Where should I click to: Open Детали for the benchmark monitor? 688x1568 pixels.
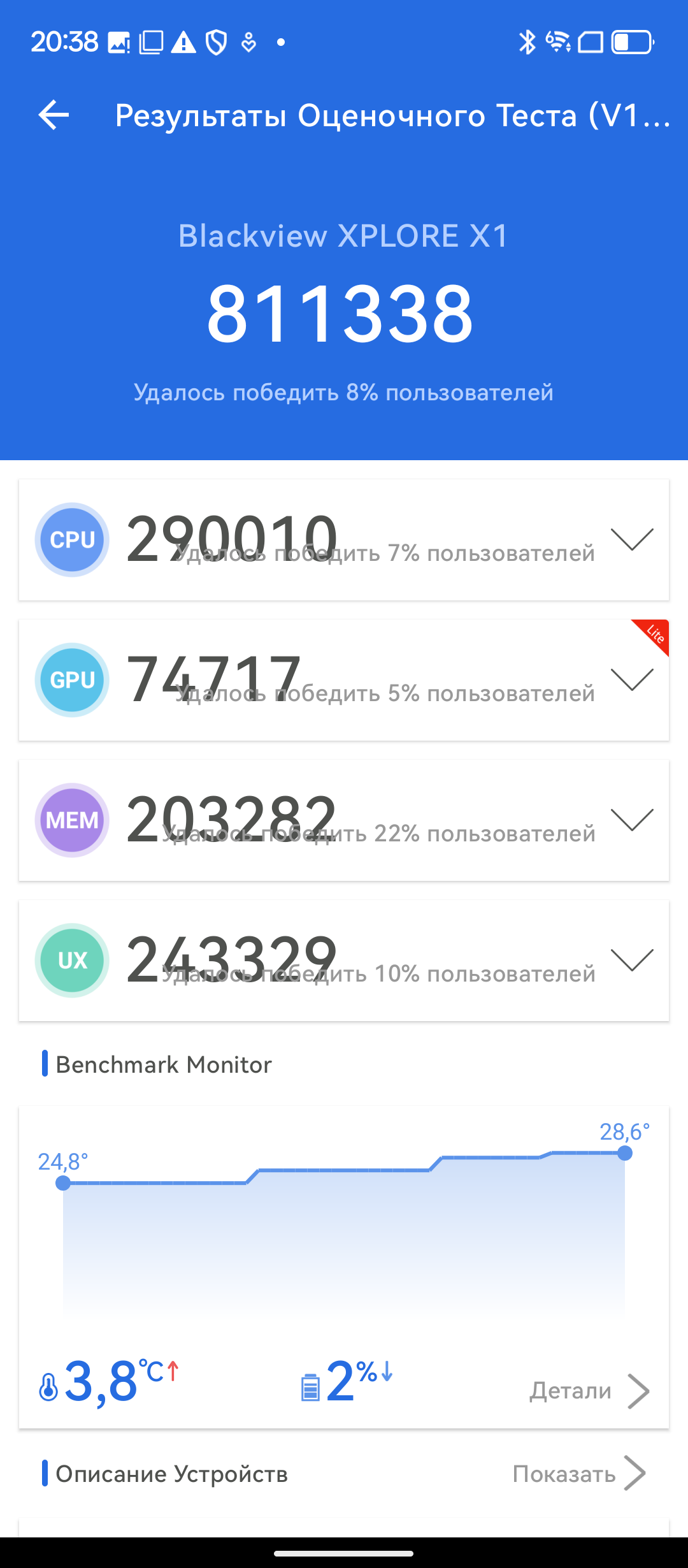[x=589, y=1390]
